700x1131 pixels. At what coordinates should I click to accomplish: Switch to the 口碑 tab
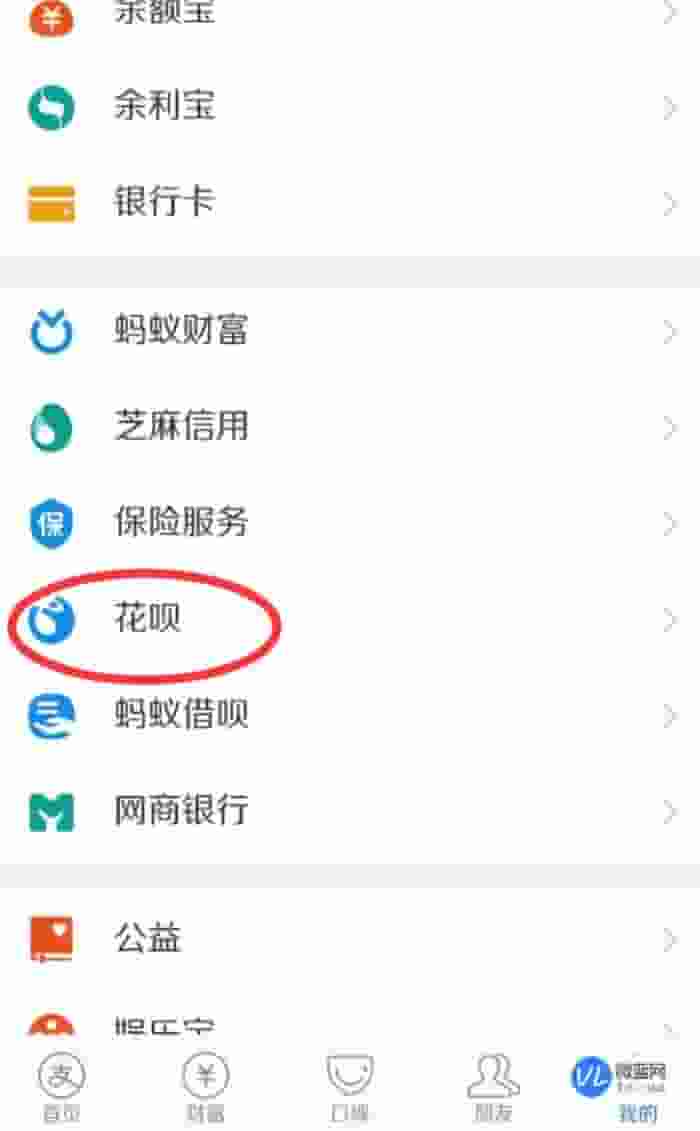point(350,1087)
